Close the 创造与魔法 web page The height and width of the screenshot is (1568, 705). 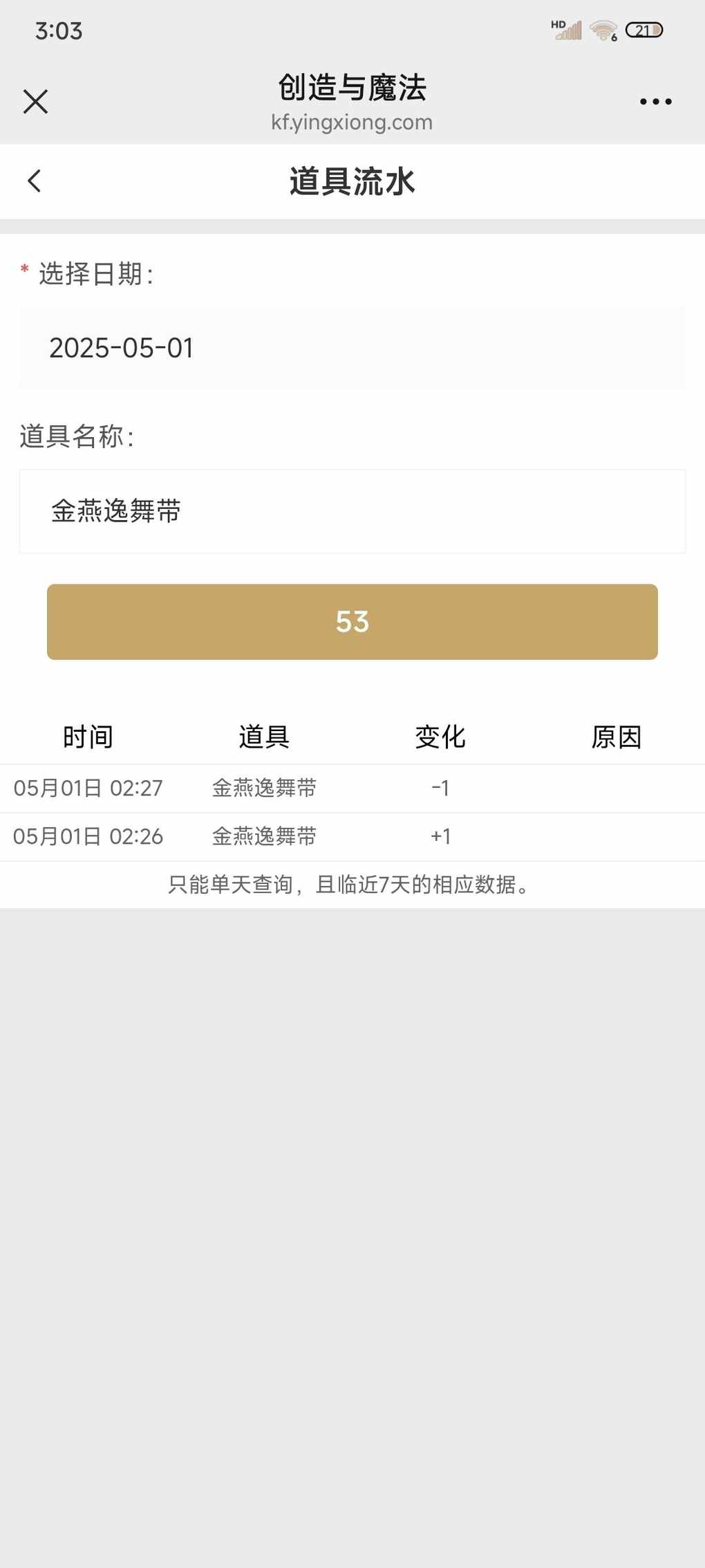pos(35,102)
